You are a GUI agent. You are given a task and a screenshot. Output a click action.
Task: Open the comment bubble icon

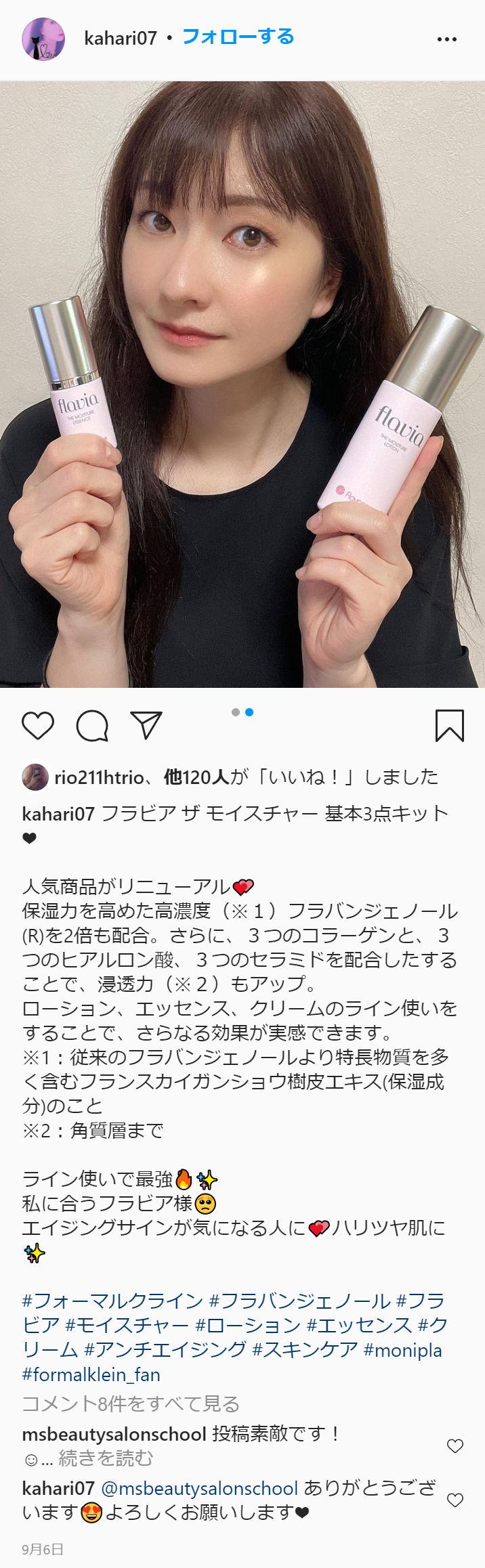(92, 726)
